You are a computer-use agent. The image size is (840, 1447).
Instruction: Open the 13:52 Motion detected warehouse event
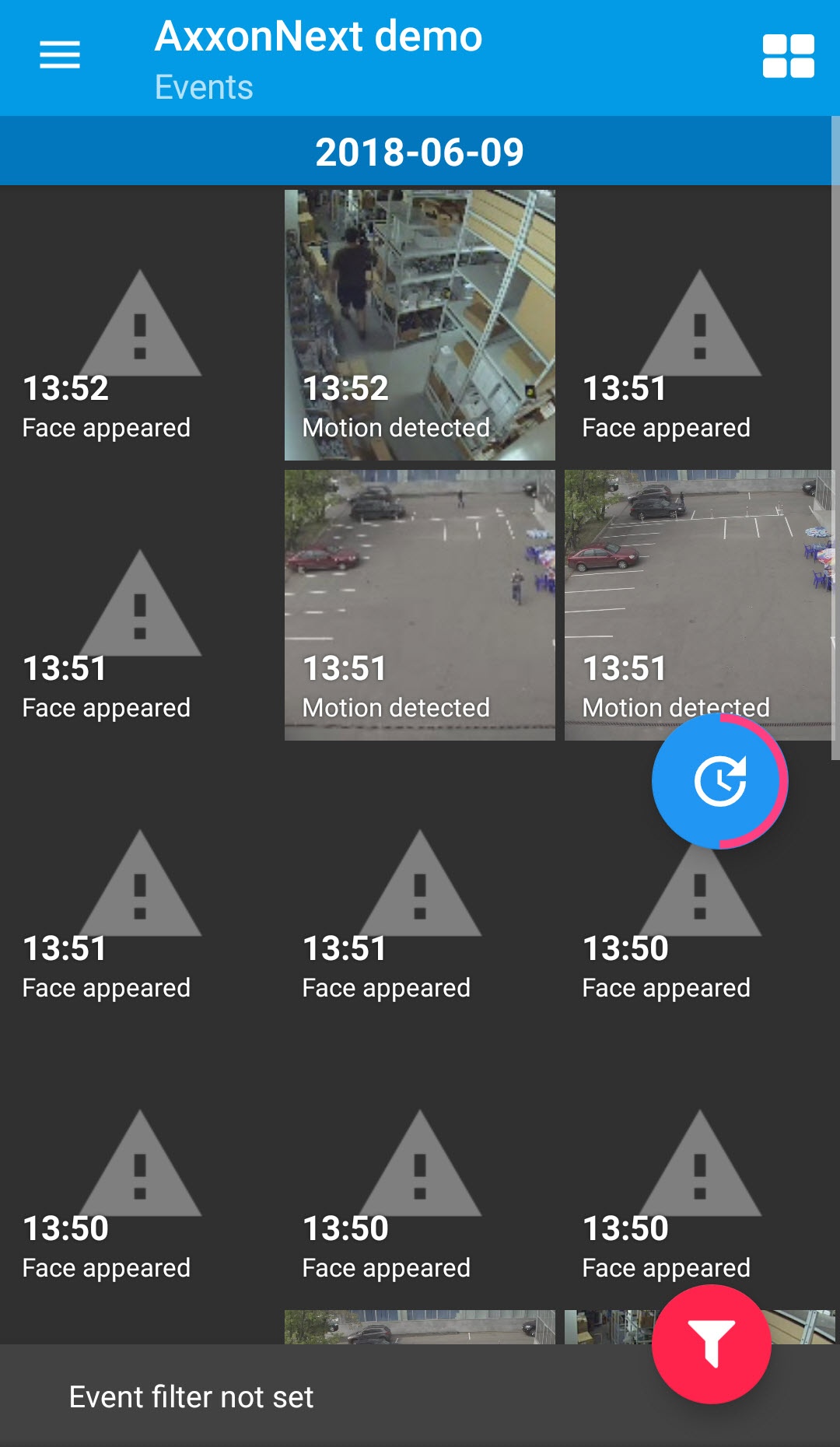tap(420, 325)
